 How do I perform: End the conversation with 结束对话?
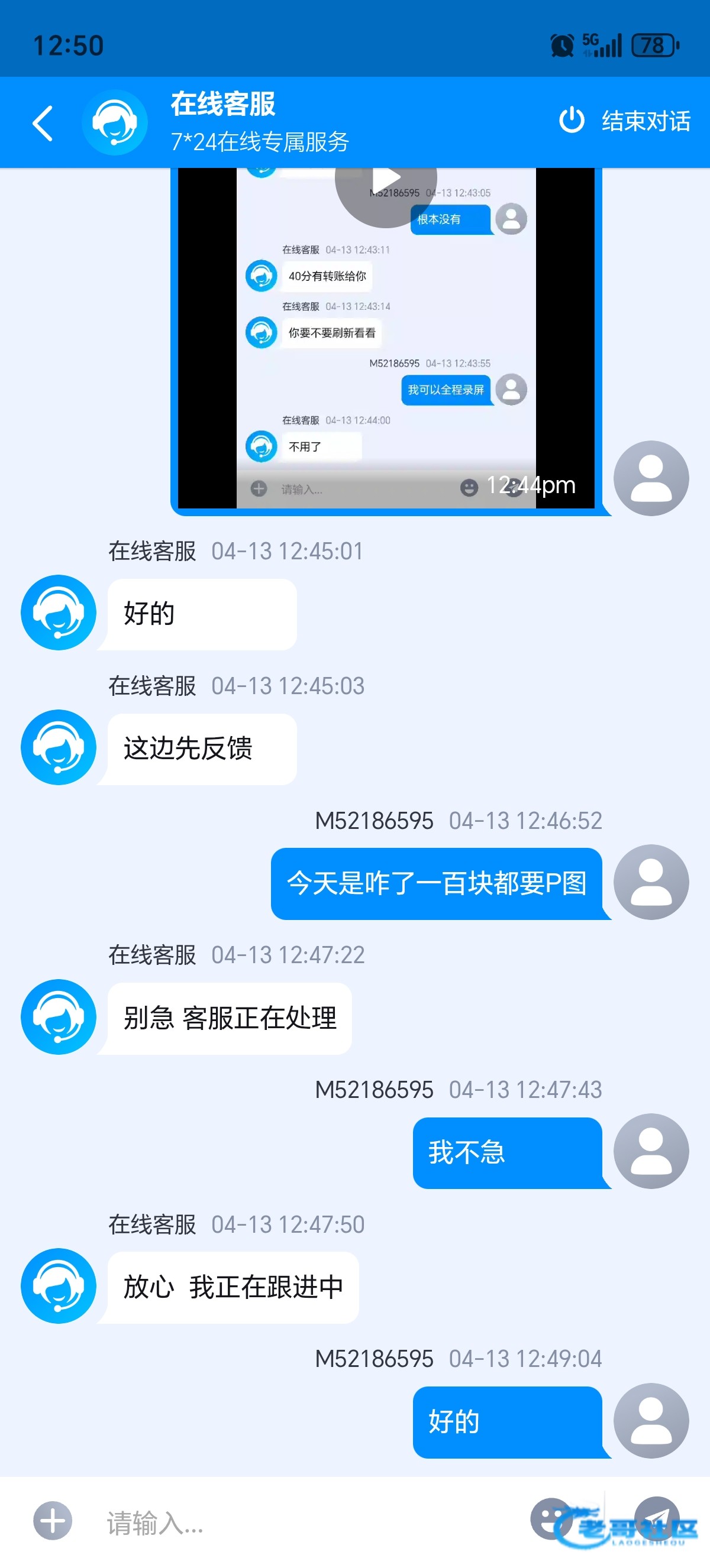tap(625, 121)
